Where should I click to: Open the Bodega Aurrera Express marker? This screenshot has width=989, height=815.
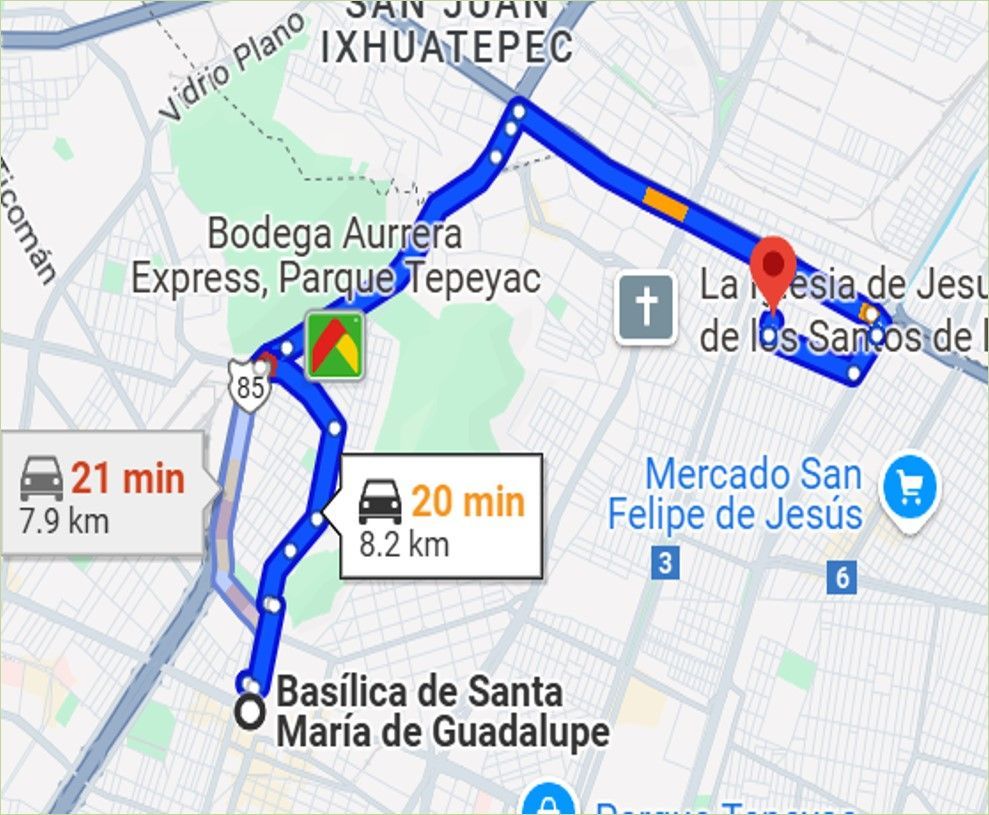coord(335,345)
